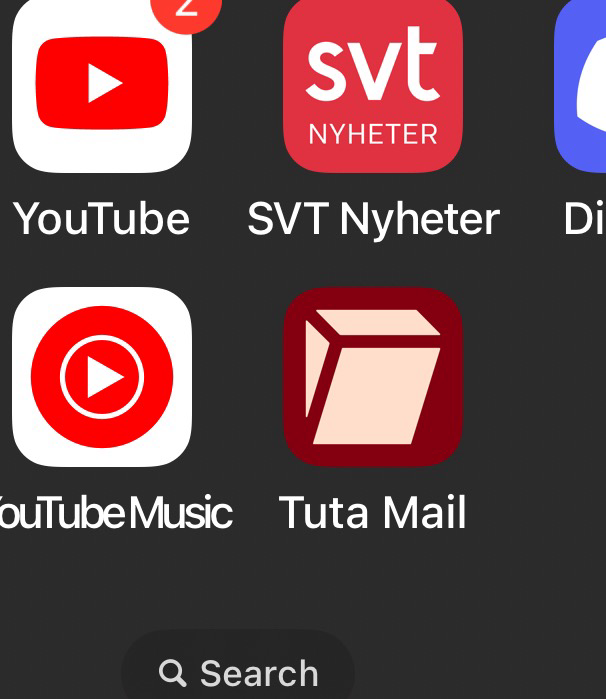The image size is (606, 699).
Task: Launch the Tuta Mail app
Action: 373,377
